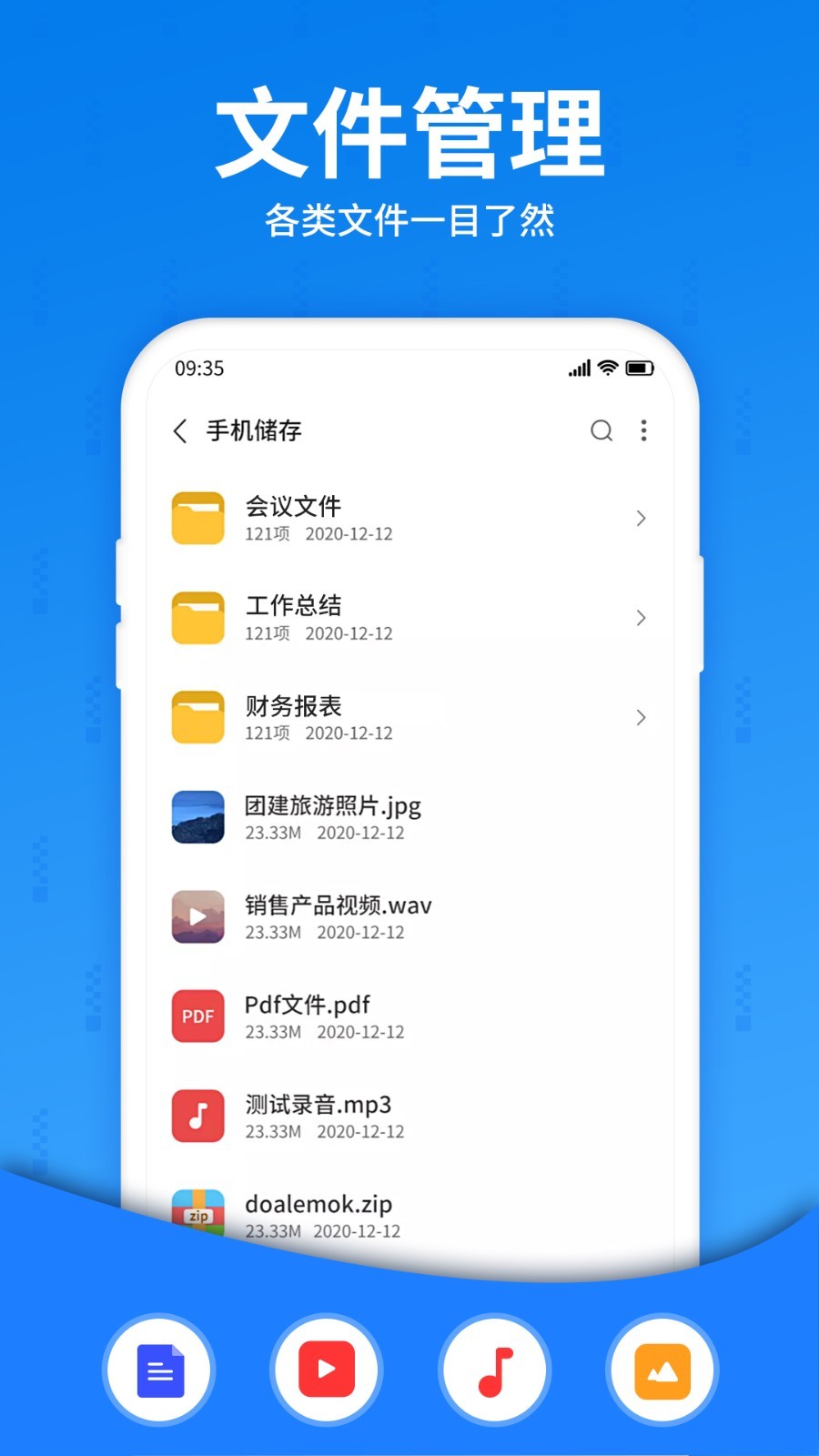This screenshot has width=819, height=1456.
Task: Tap the back arrow to leave 手机储存
Action: tap(179, 431)
